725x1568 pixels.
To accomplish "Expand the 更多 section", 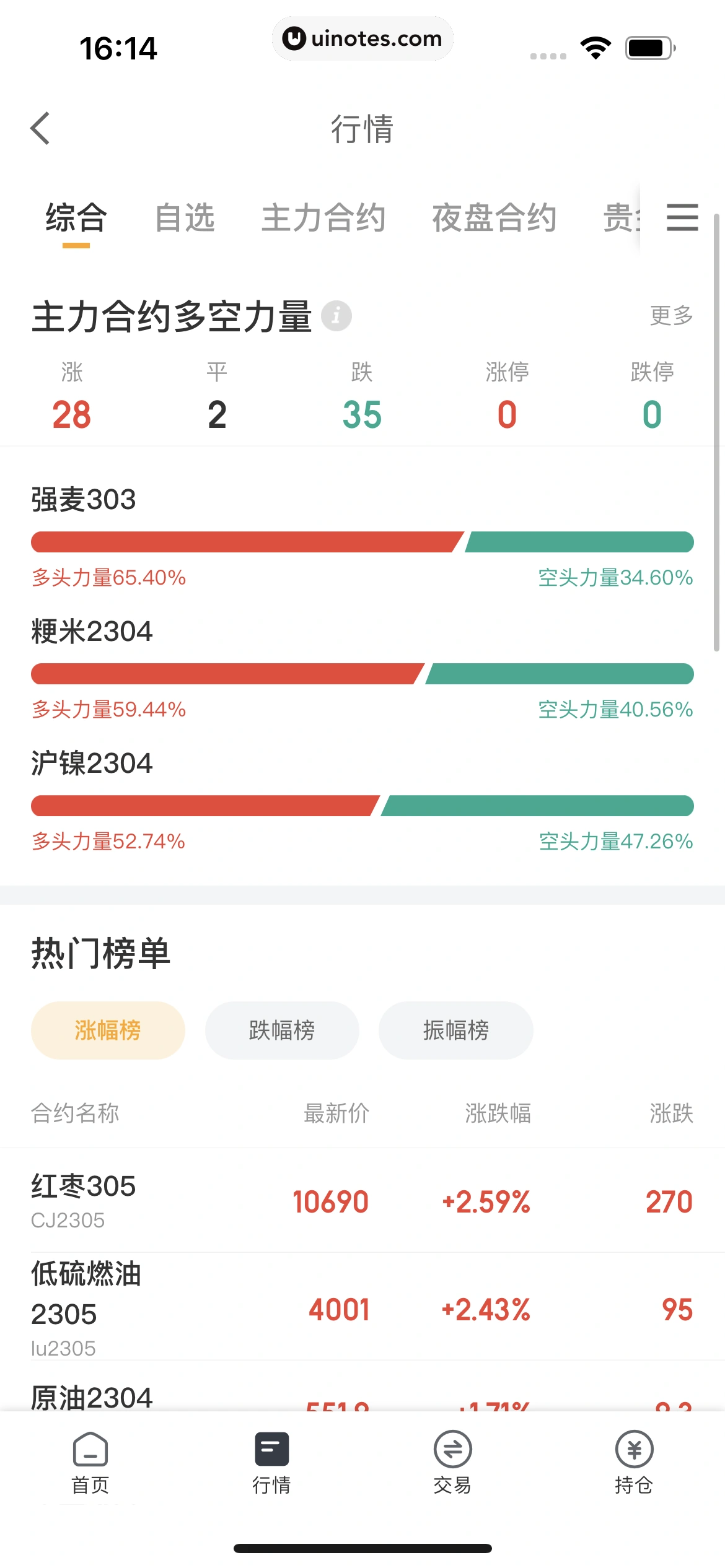I will (x=670, y=315).
